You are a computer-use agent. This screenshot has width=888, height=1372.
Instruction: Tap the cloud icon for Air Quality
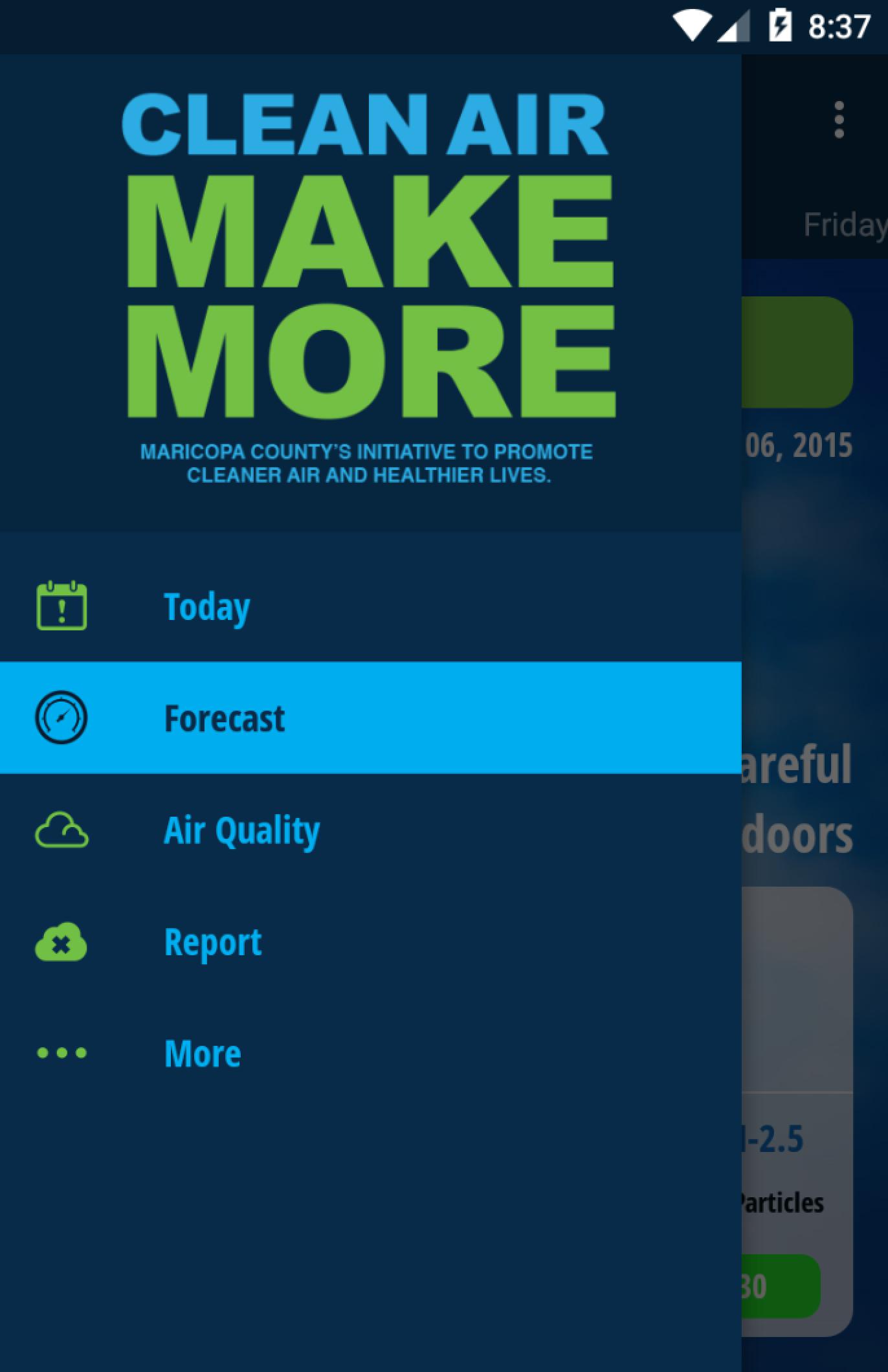[62, 830]
